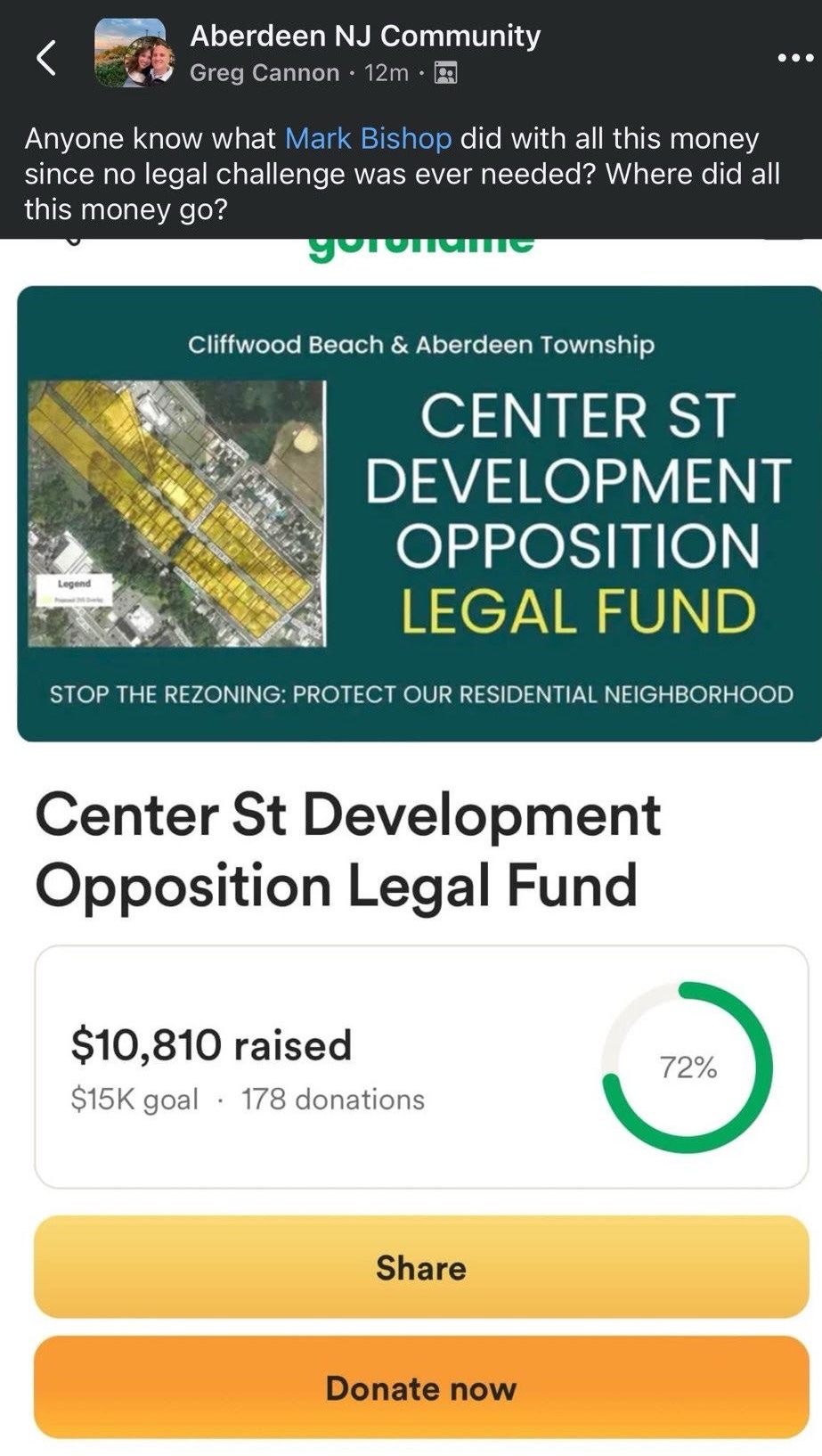This screenshot has width=822, height=1456.
Task: Go back from this photo post
Action: [x=46, y=58]
